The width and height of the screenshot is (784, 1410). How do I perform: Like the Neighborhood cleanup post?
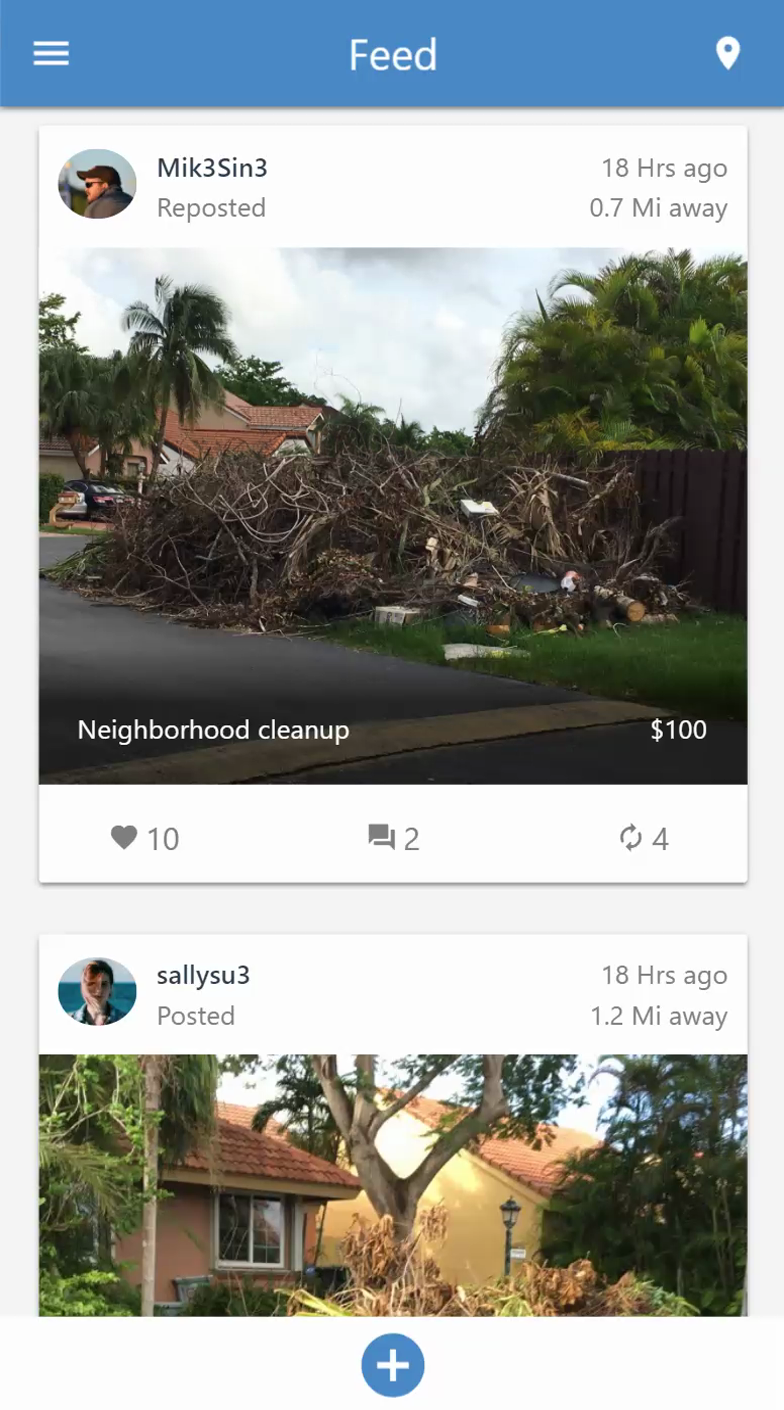124,837
